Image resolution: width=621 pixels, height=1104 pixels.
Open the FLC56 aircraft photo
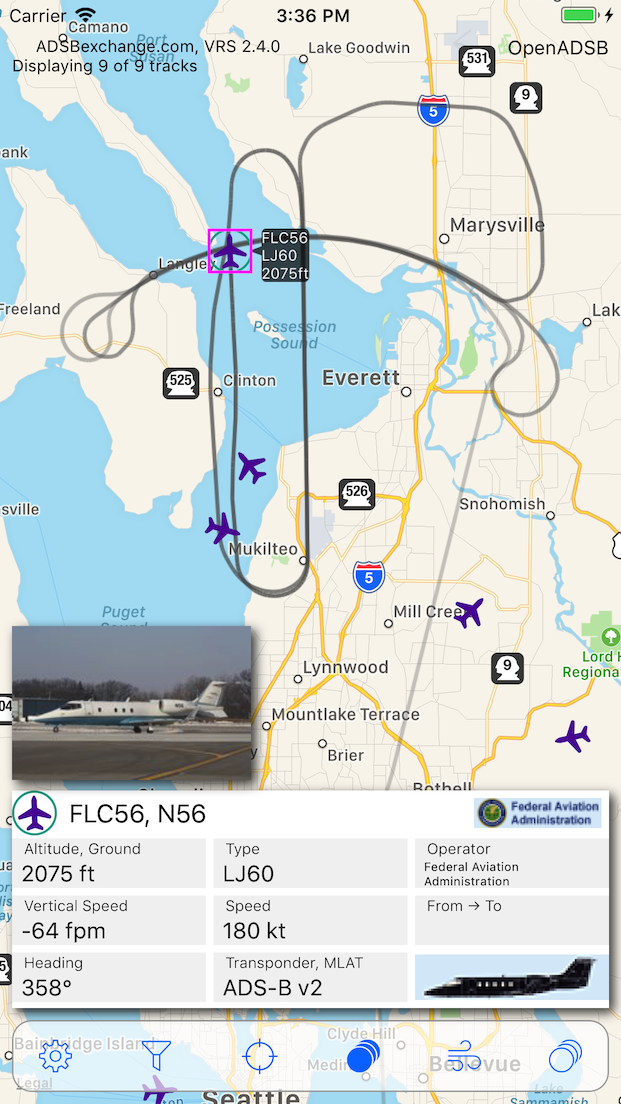coord(131,703)
